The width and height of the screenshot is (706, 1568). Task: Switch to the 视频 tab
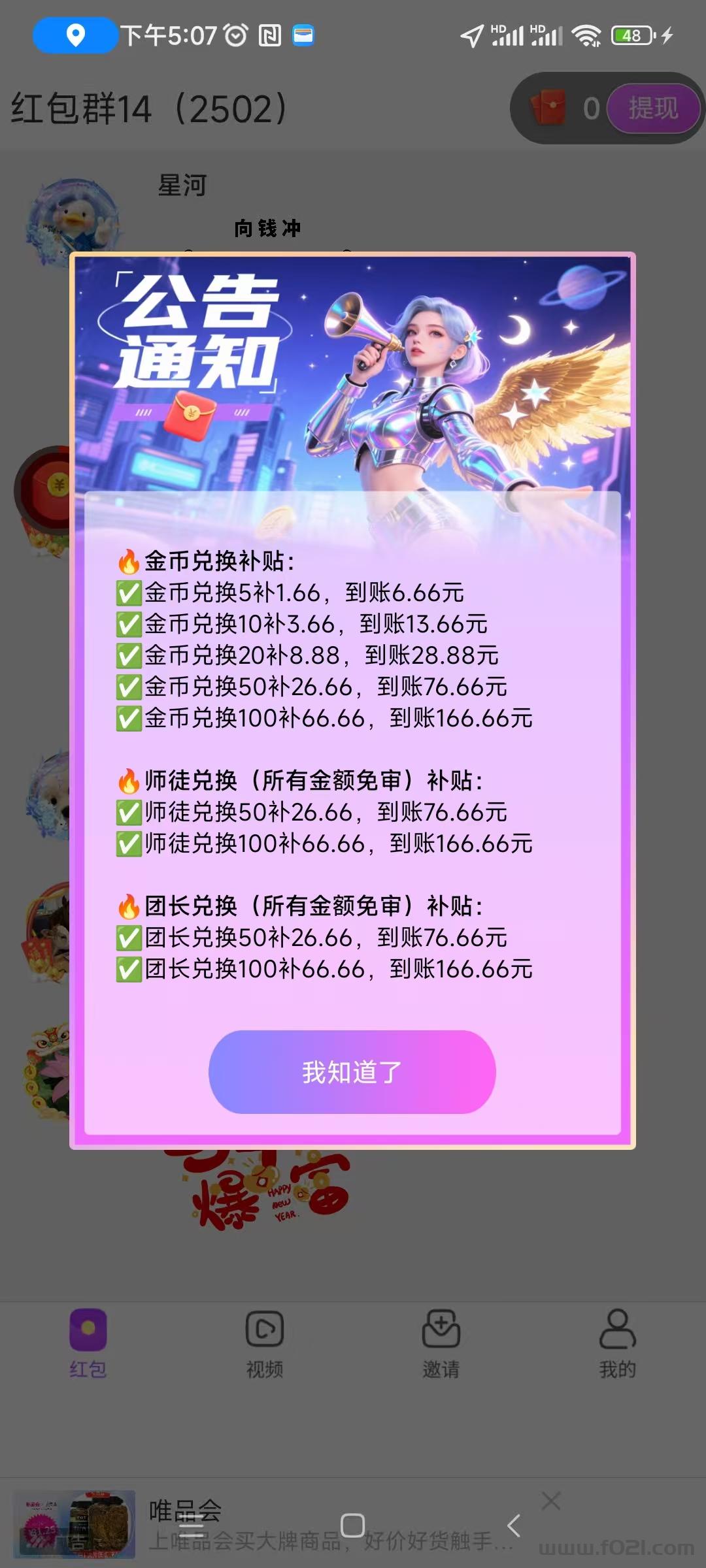click(x=264, y=1343)
